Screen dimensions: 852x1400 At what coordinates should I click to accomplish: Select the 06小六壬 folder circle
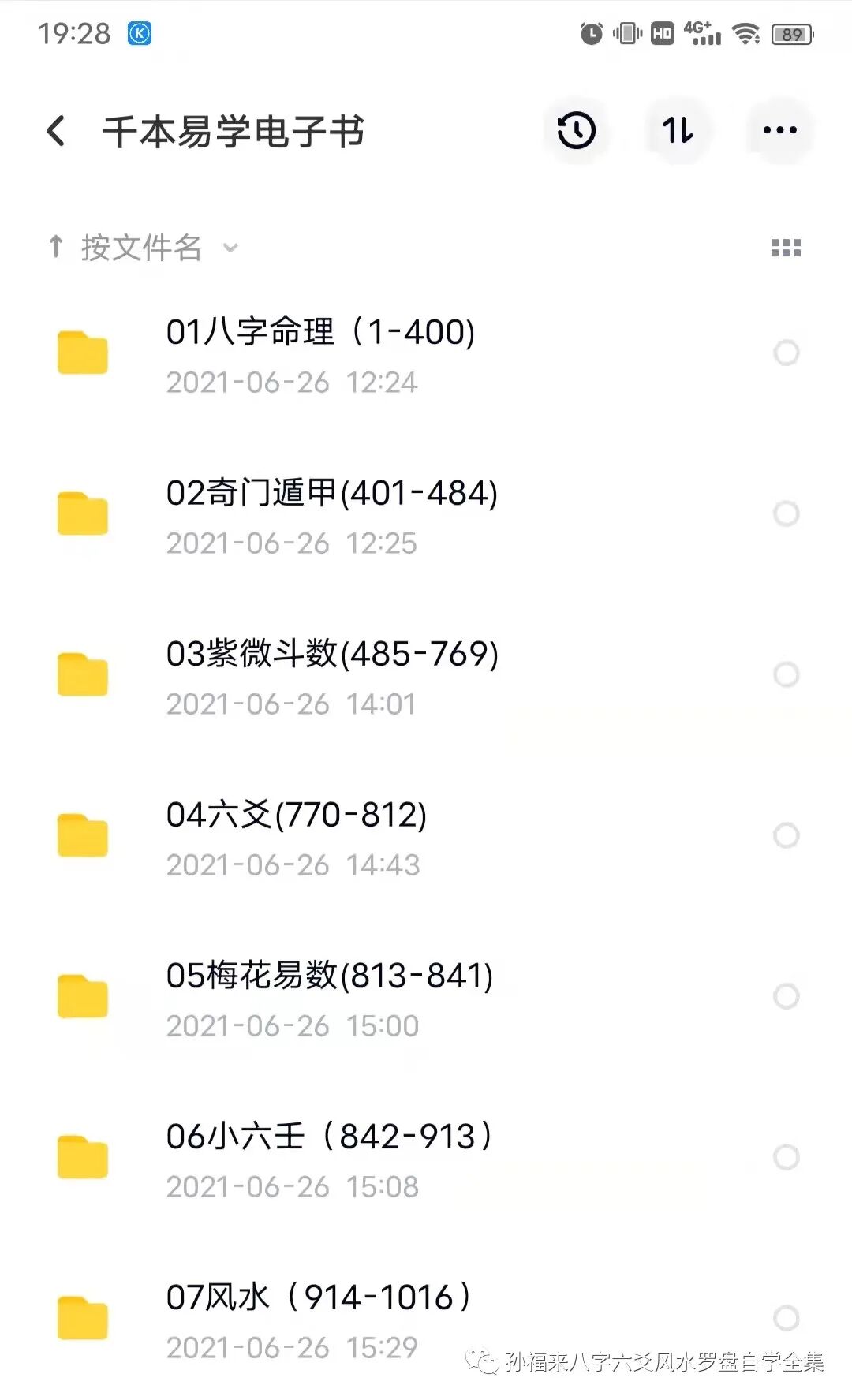tap(786, 1157)
